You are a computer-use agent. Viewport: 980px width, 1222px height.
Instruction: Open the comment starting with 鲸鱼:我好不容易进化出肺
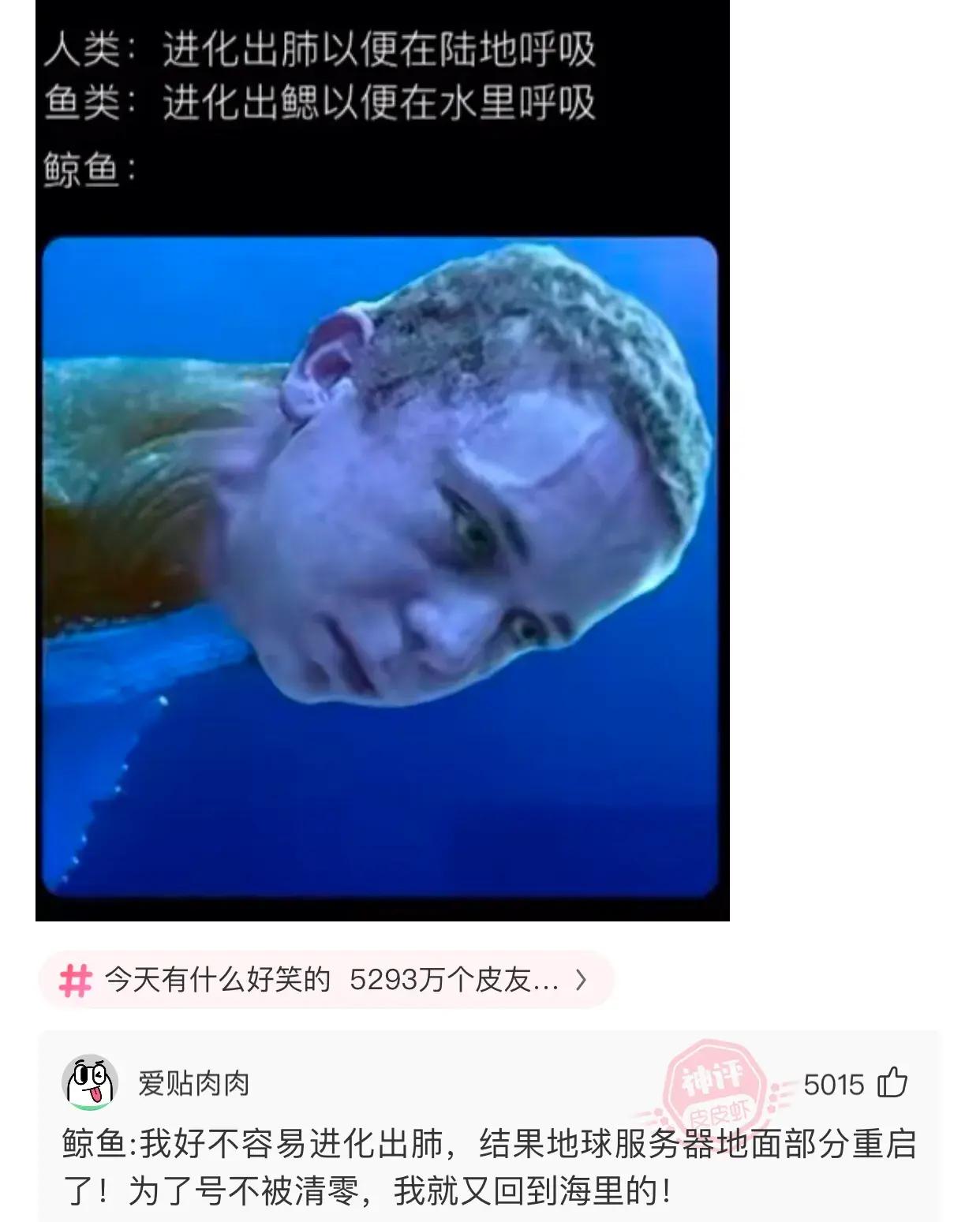click(x=488, y=1168)
